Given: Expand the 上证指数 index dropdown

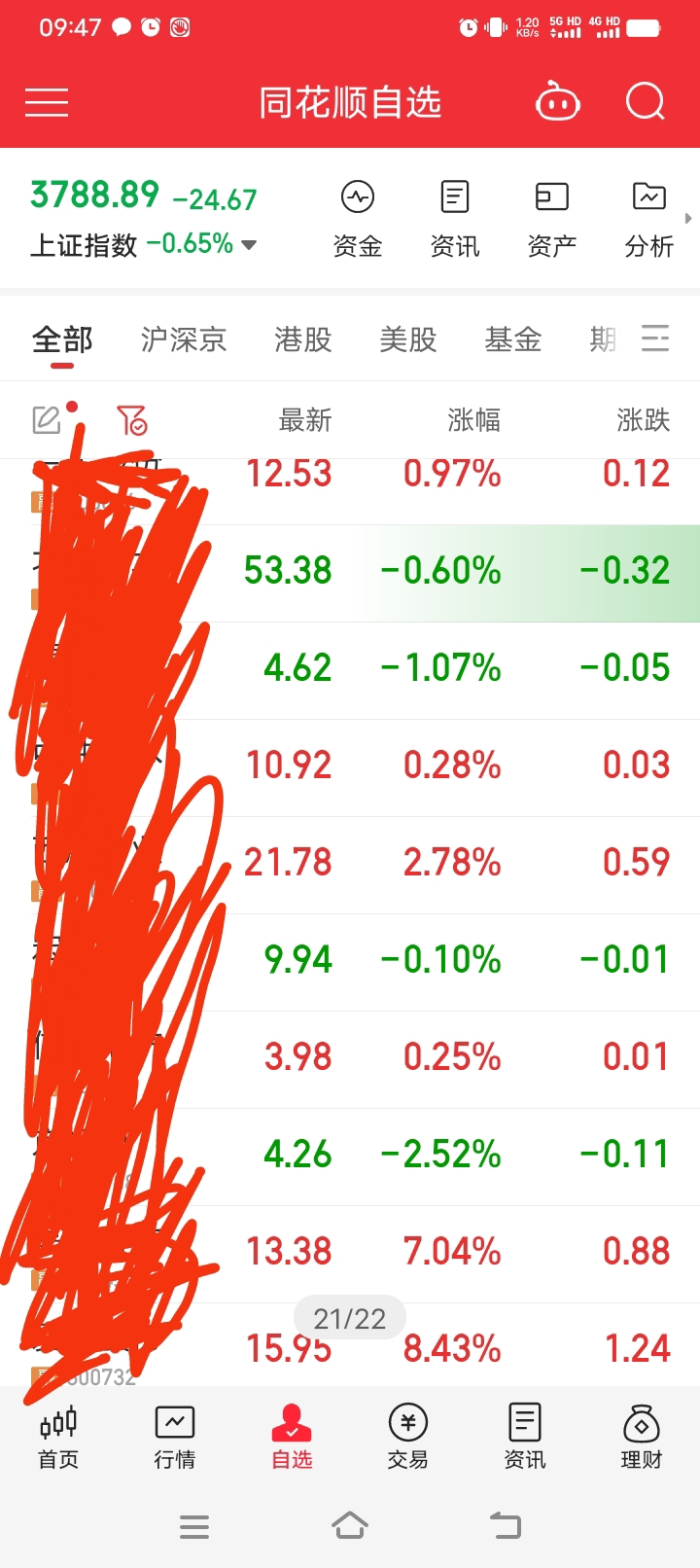Looking at the screenshot, I should click(x=249, y=245).
